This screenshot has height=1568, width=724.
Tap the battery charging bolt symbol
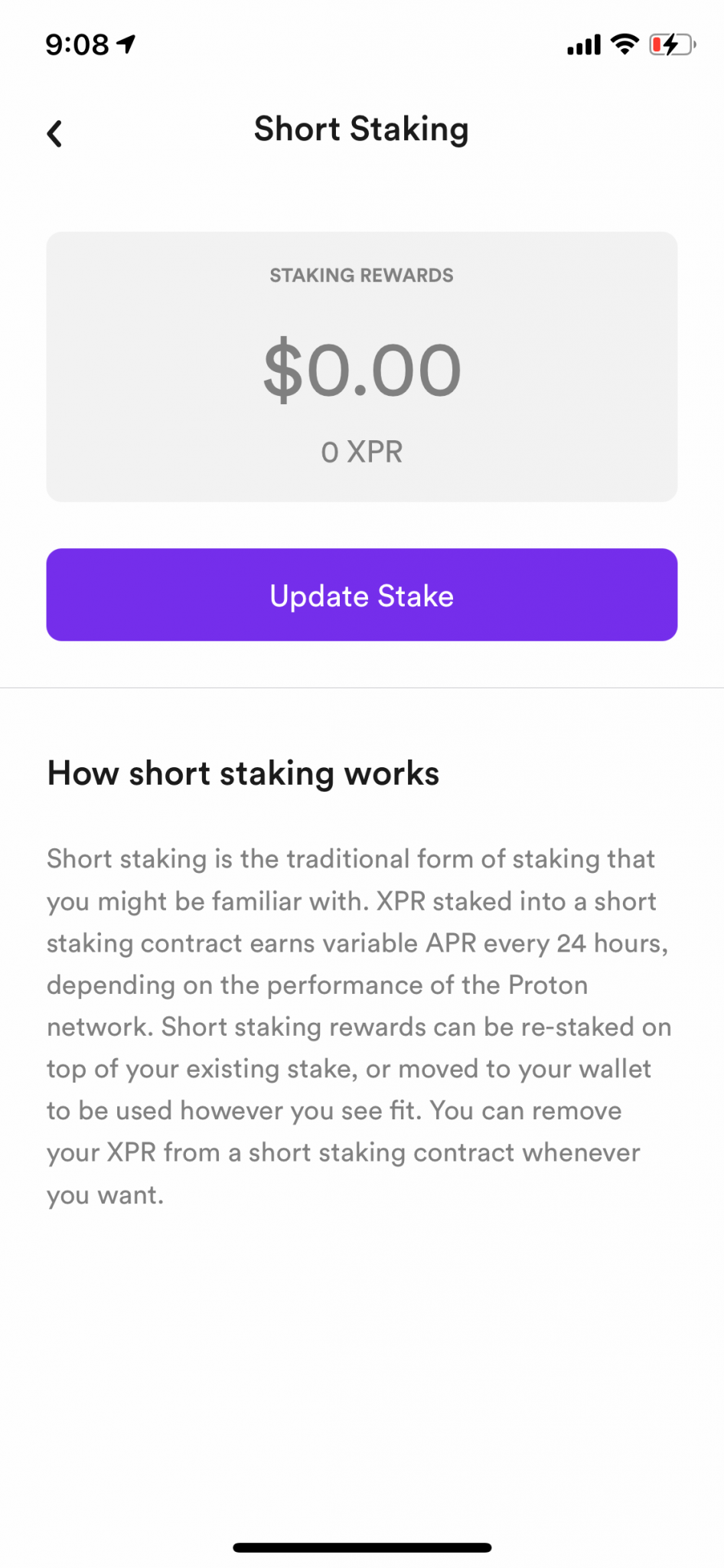click(670, 45)
